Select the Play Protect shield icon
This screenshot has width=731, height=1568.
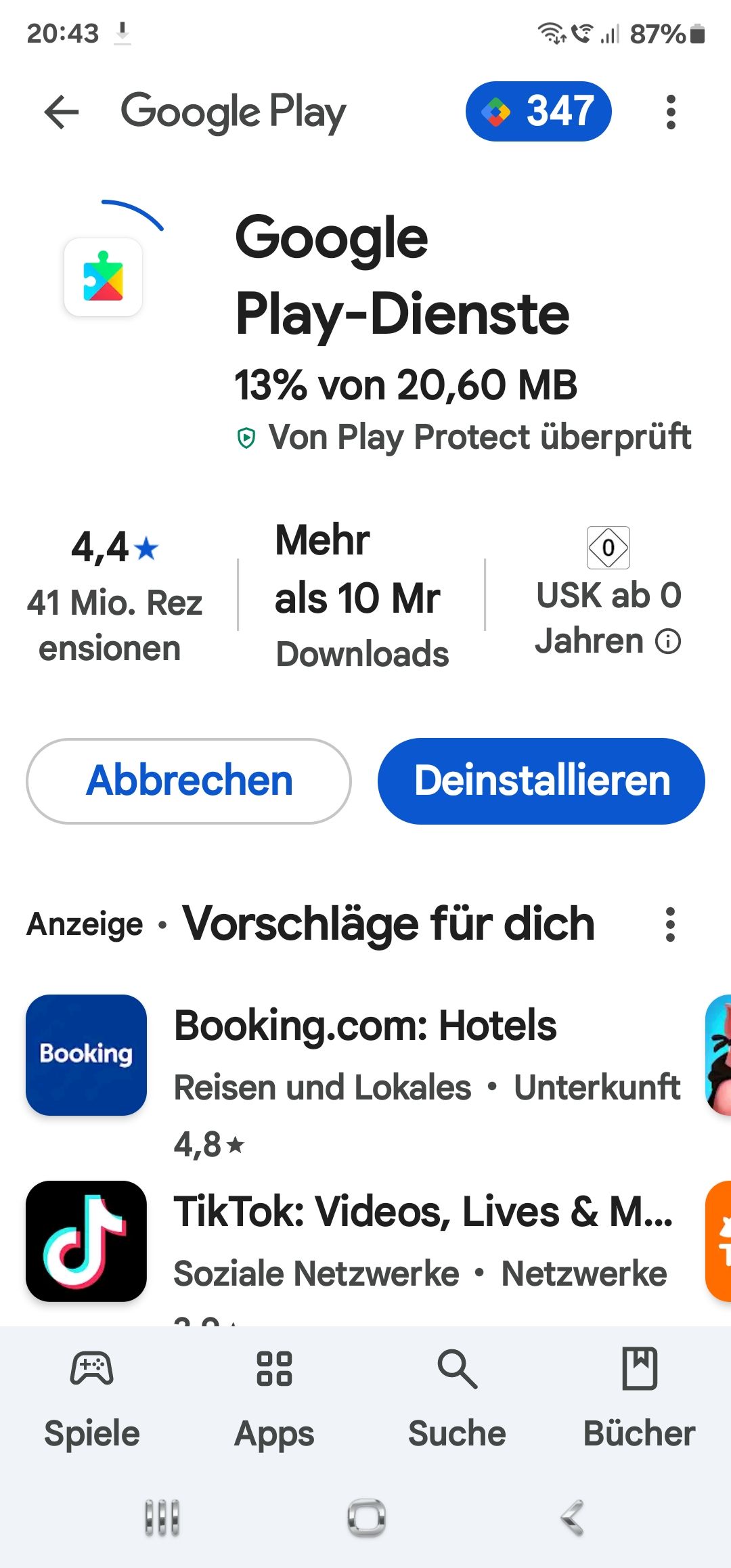tap(246, 437)
